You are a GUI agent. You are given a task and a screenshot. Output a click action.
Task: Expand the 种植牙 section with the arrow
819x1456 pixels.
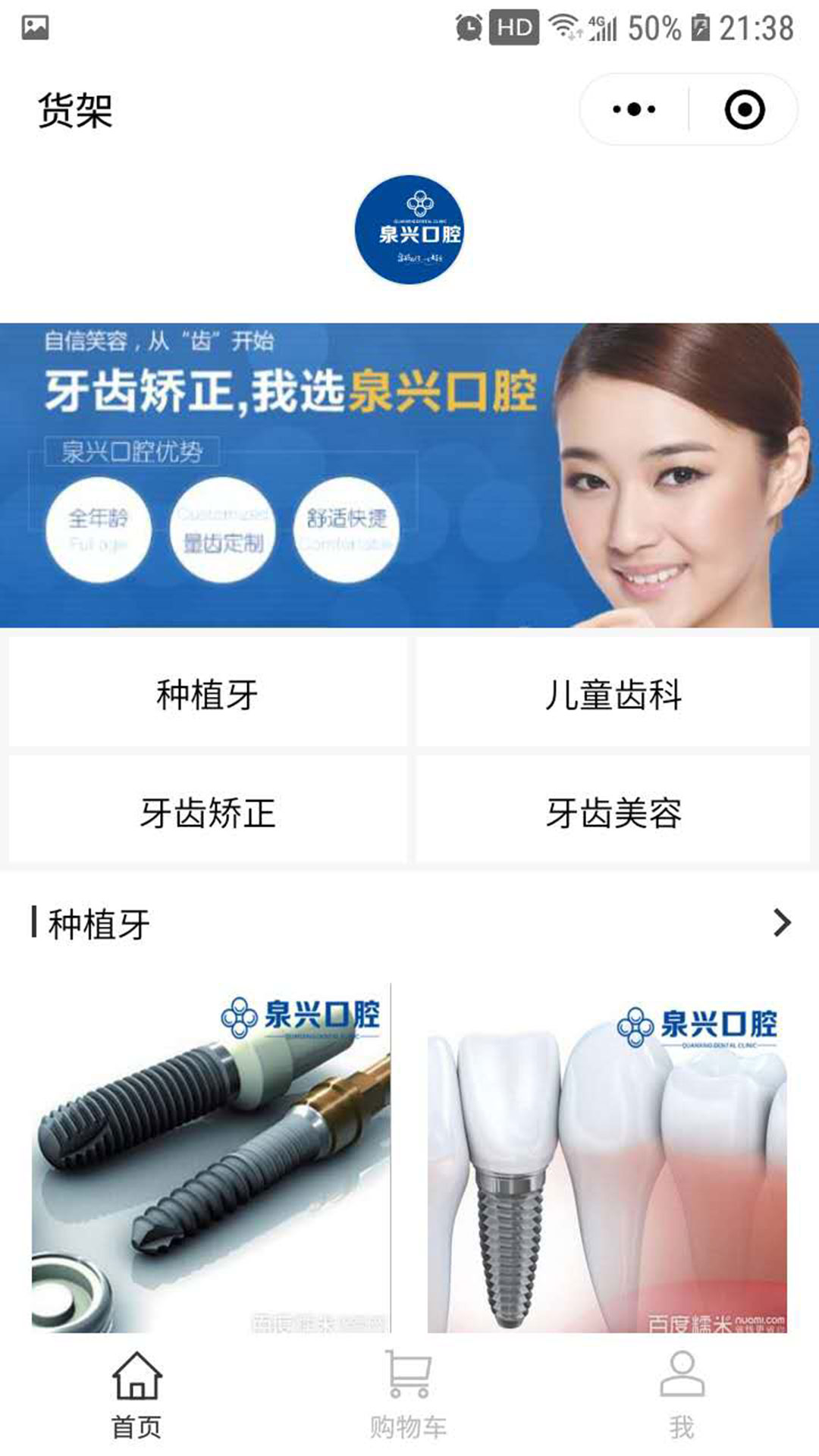781,923
